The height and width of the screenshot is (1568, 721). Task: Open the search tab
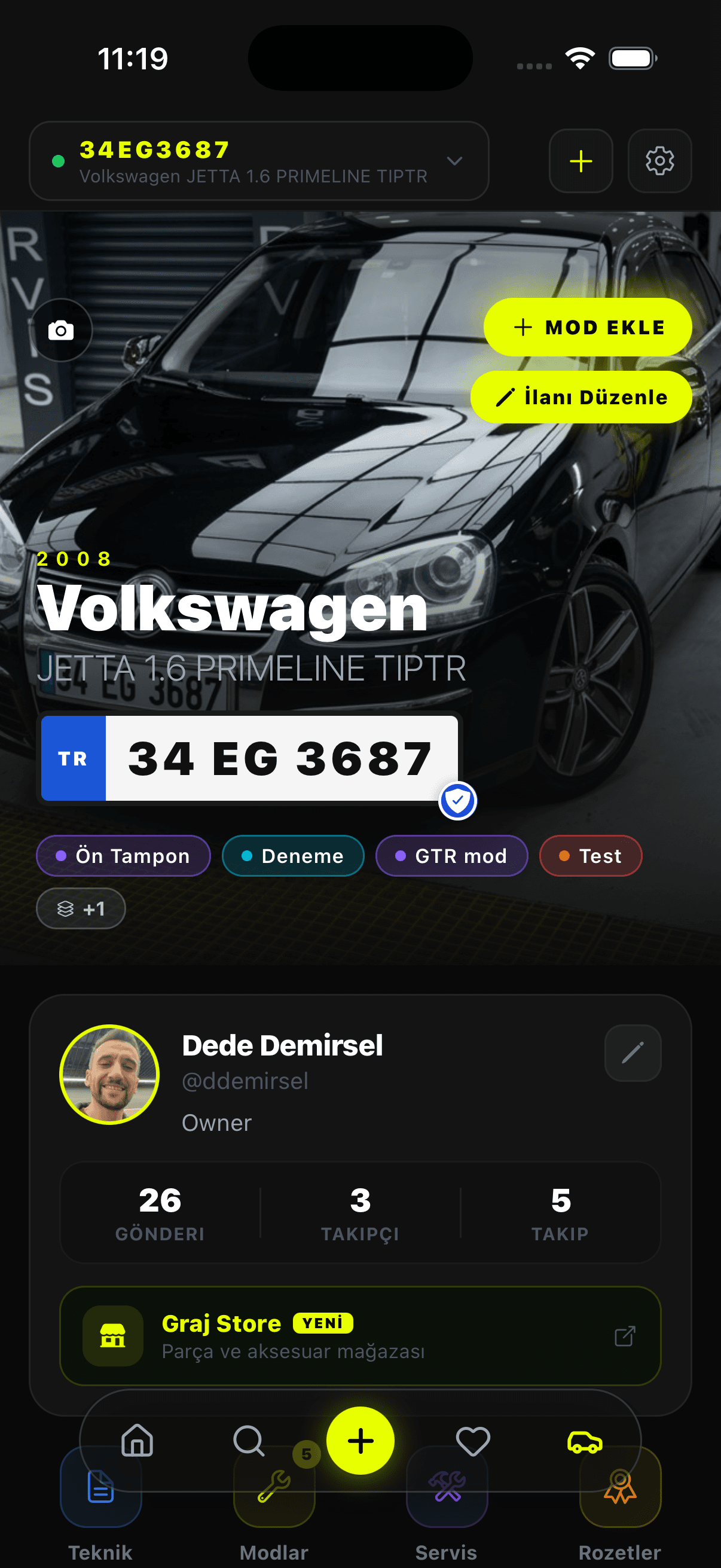coord(249,1440)
